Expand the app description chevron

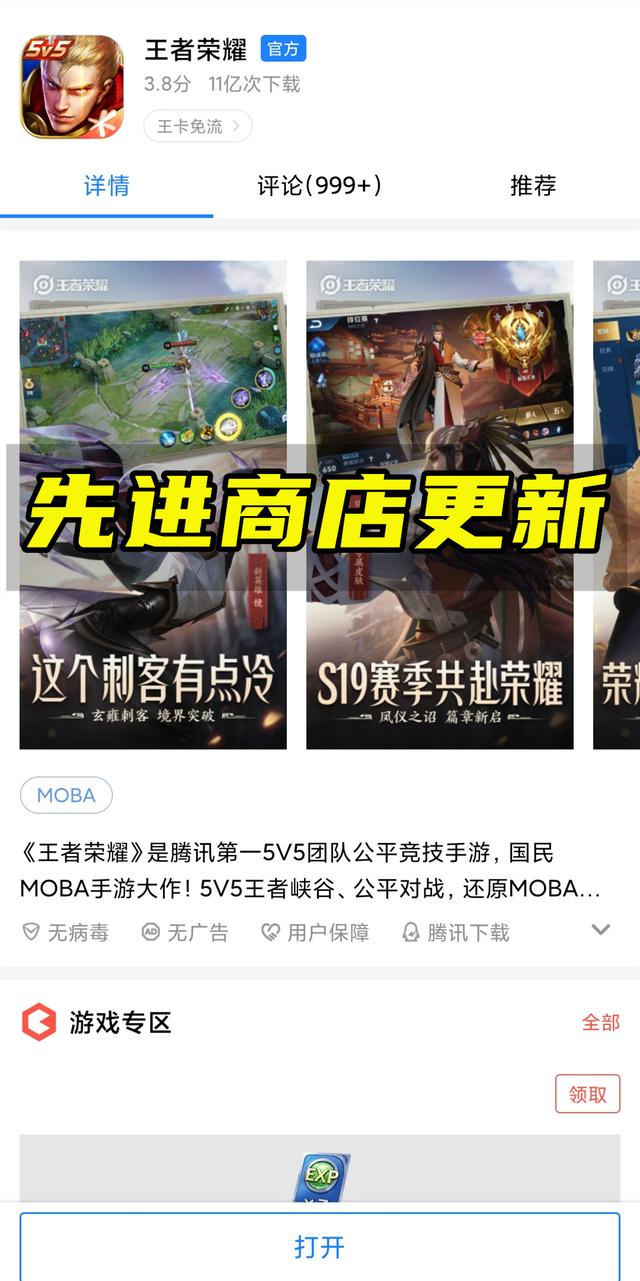[600, 930]
